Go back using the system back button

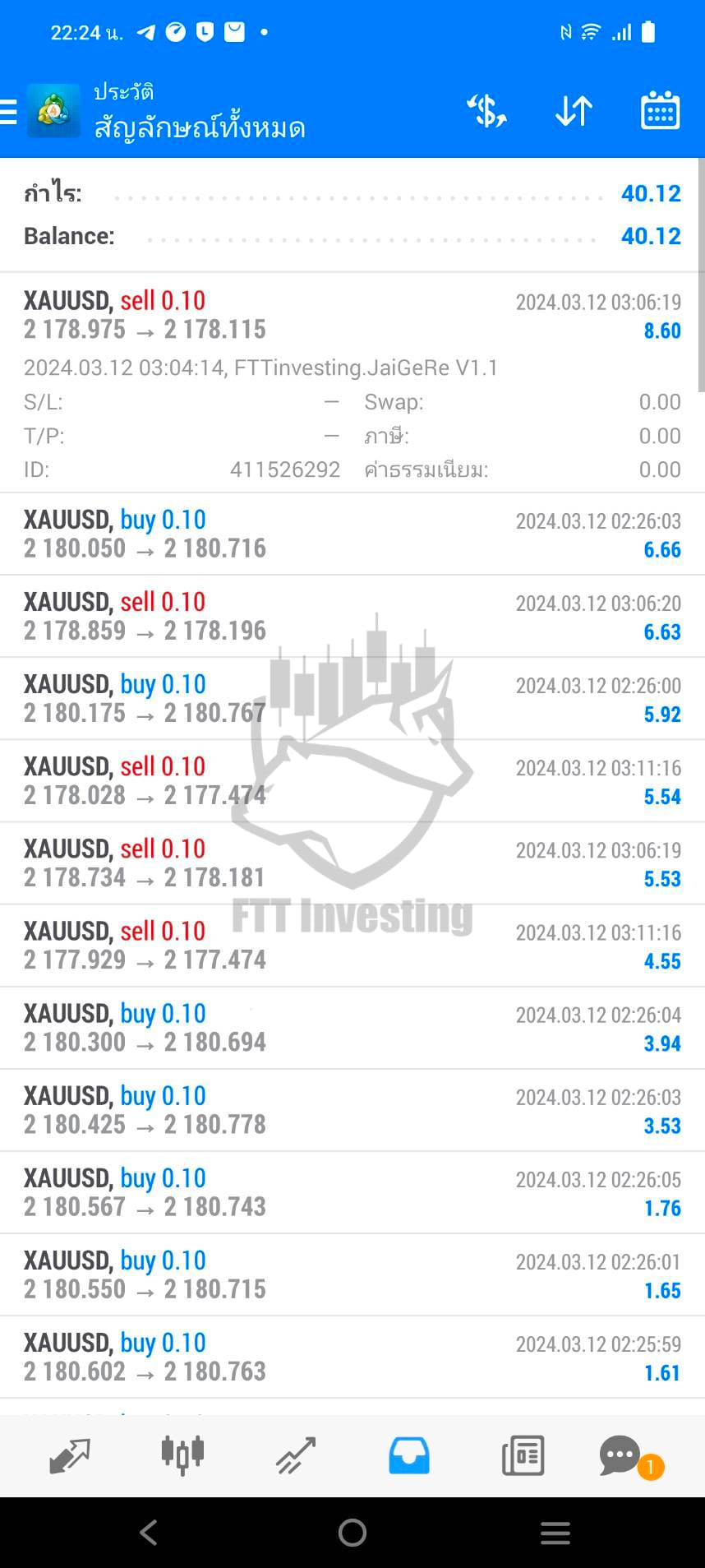click(149, 1532)
